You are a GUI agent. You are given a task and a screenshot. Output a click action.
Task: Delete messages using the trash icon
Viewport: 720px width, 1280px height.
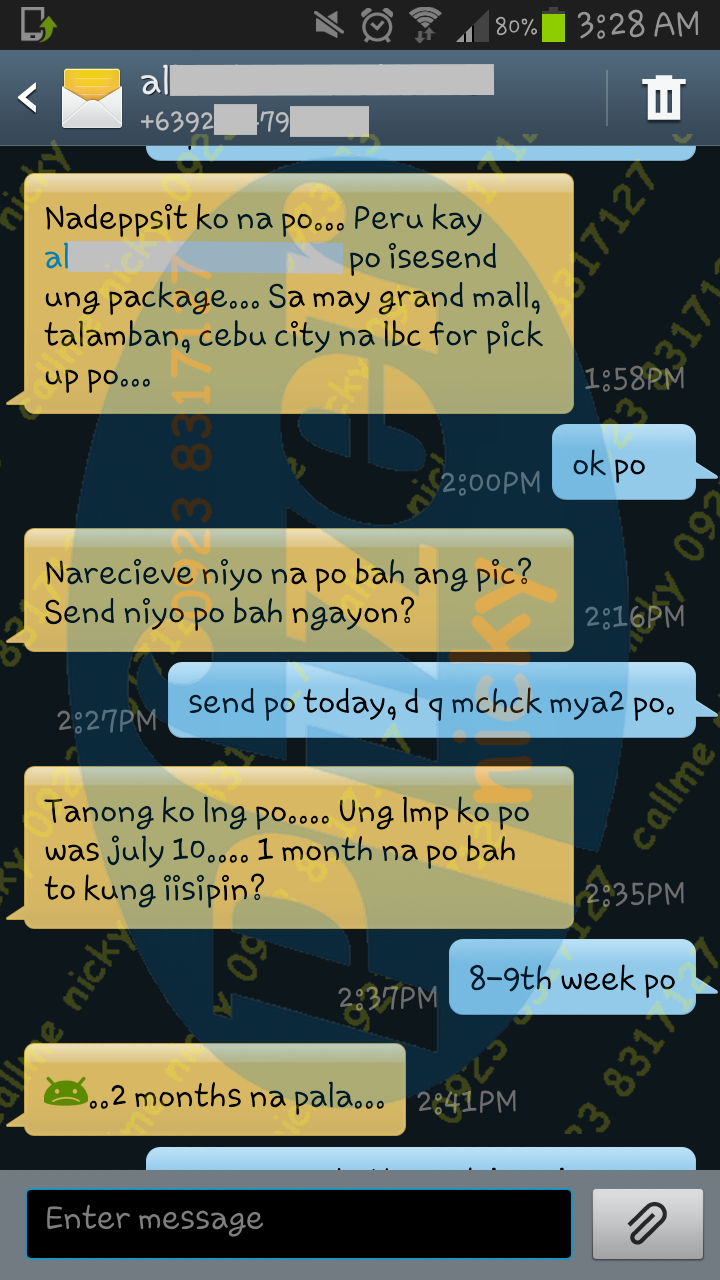662,98
